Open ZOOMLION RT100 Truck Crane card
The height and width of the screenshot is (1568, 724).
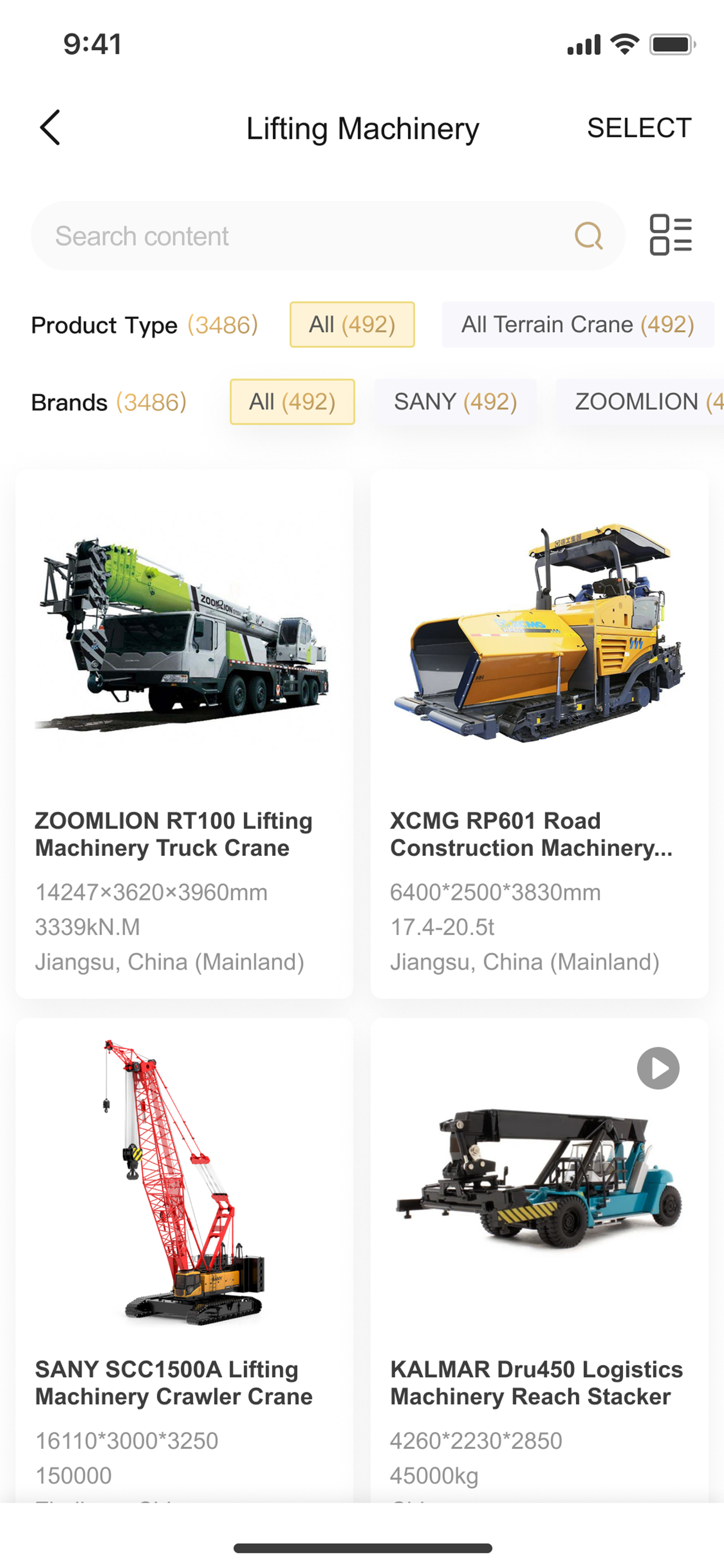coord(184,730)
